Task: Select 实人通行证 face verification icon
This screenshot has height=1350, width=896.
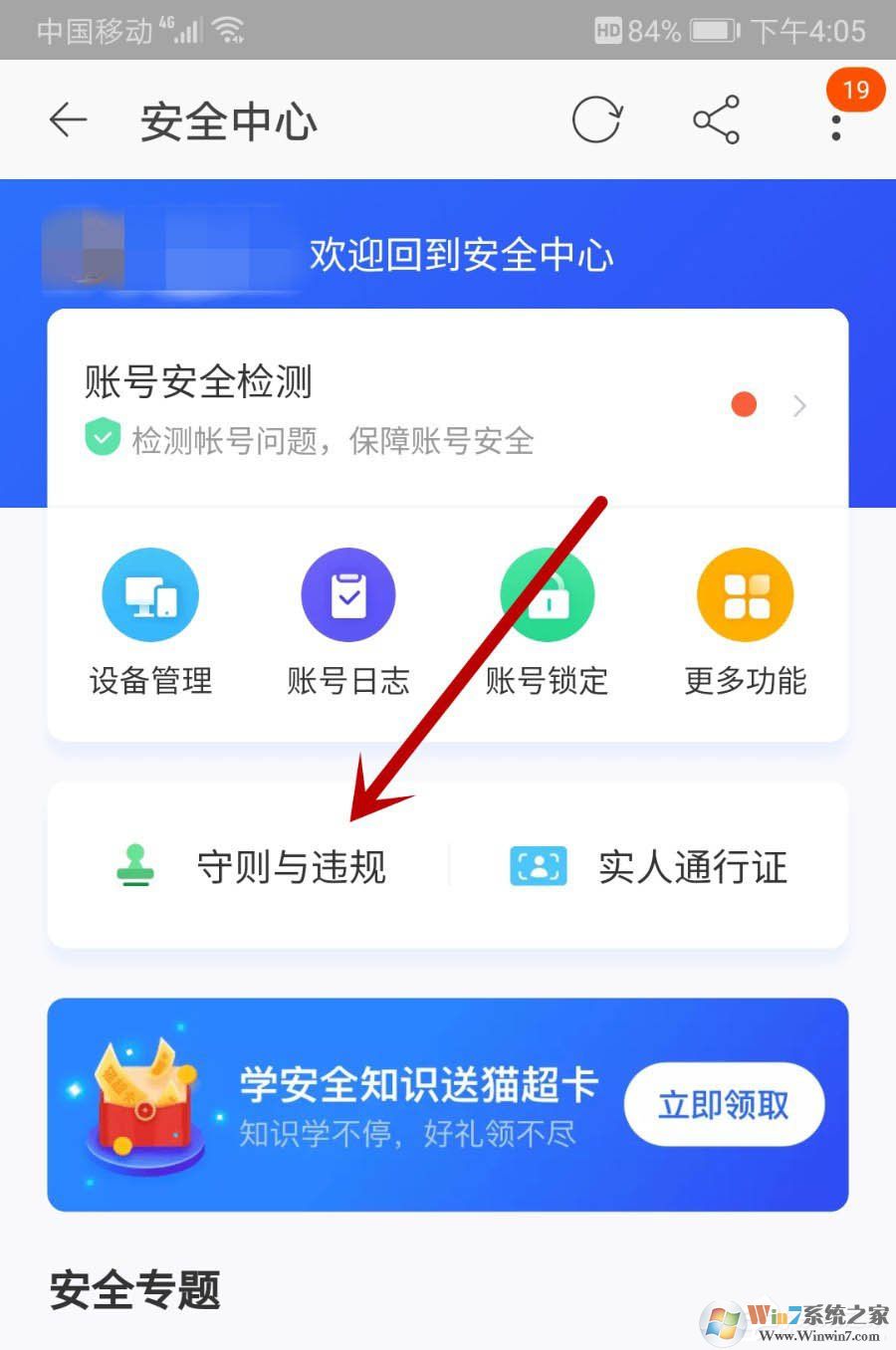Action: point(537,865)
